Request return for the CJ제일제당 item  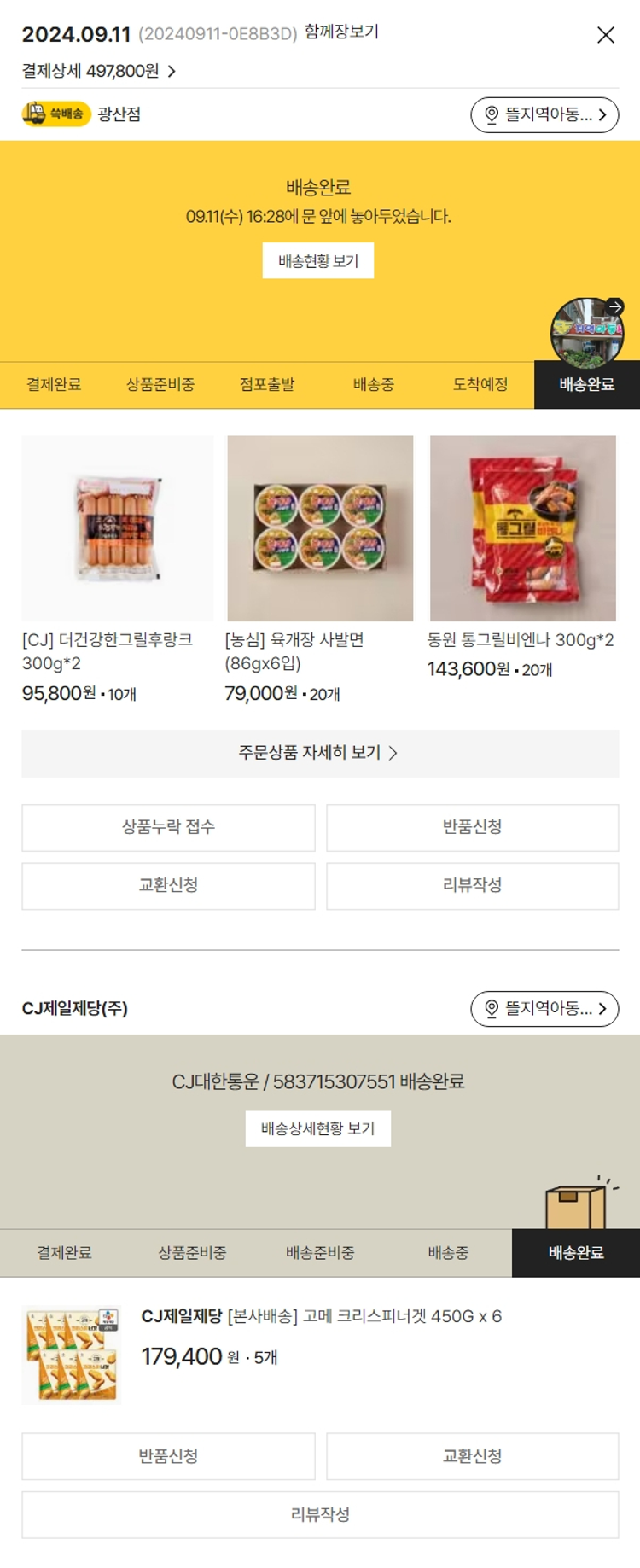pyautogui.click(x=168, y=1456)
